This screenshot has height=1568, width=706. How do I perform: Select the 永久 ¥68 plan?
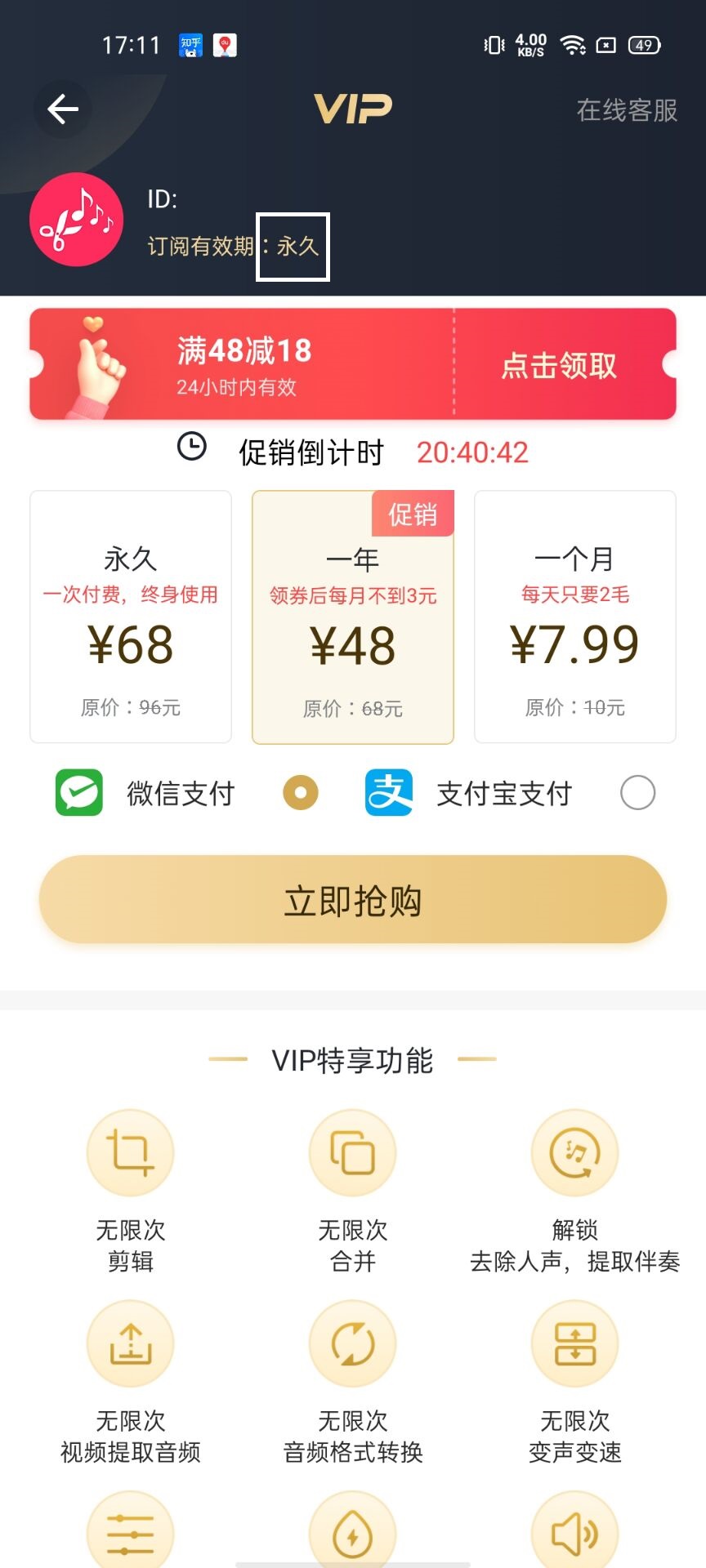[x=131, y=617]
